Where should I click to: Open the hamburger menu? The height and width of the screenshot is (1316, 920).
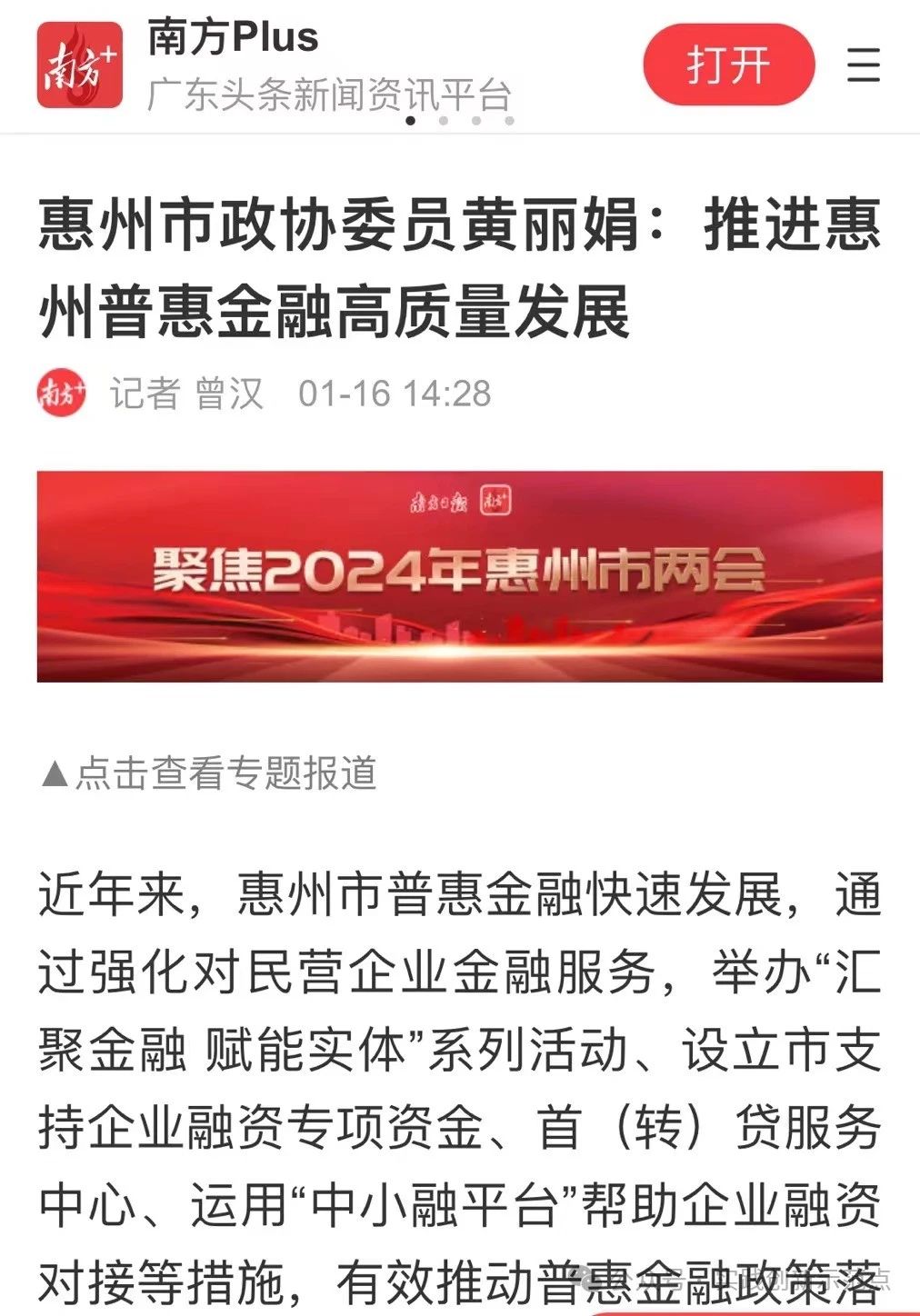[863, 65]
